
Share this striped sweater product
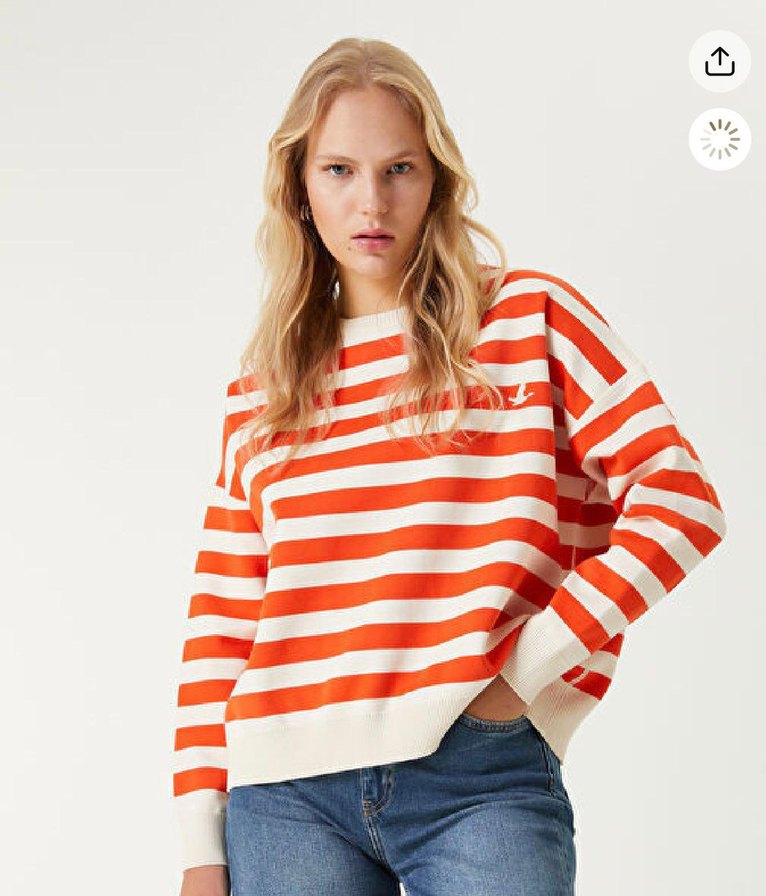pos(719,61)
